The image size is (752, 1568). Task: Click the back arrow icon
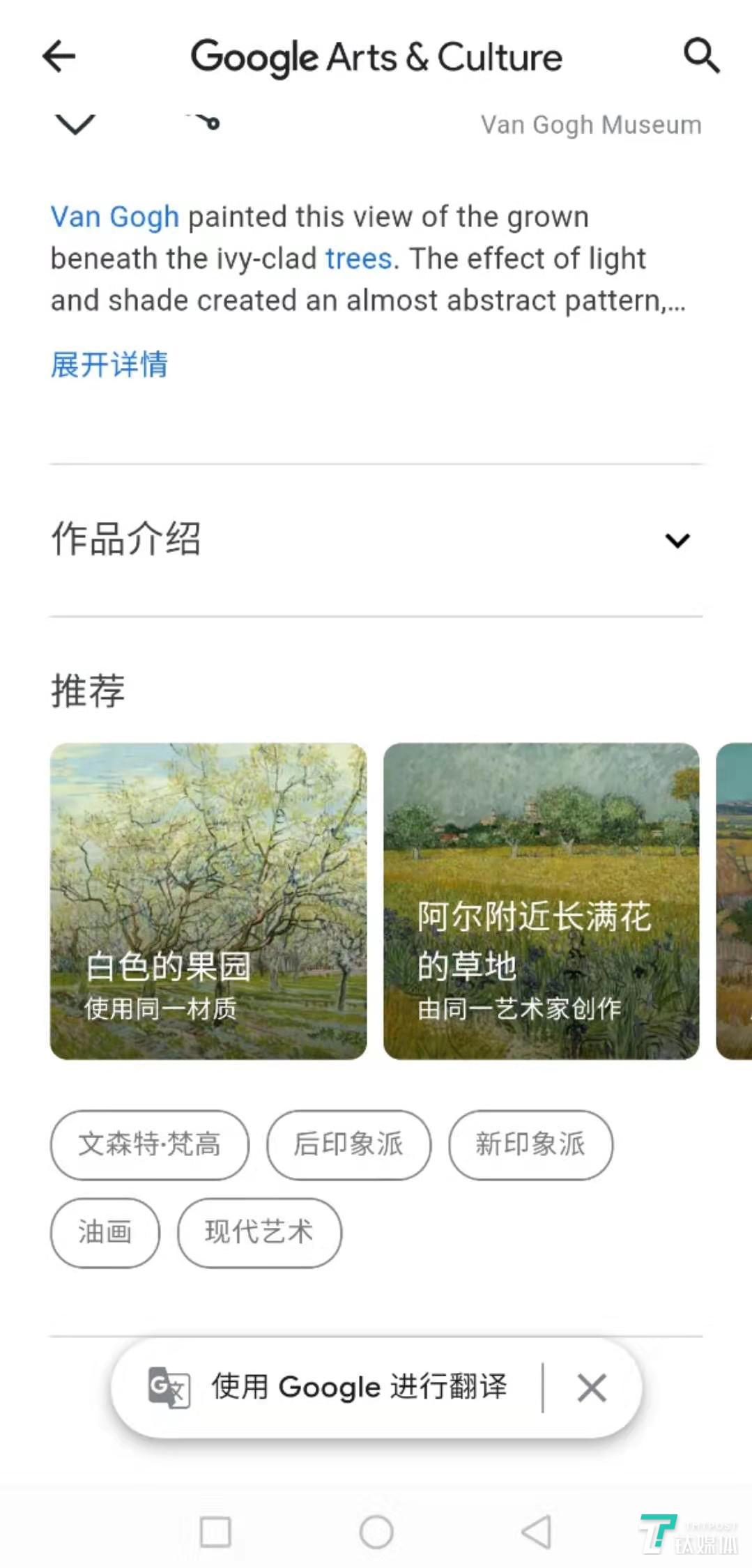point(59,56)
